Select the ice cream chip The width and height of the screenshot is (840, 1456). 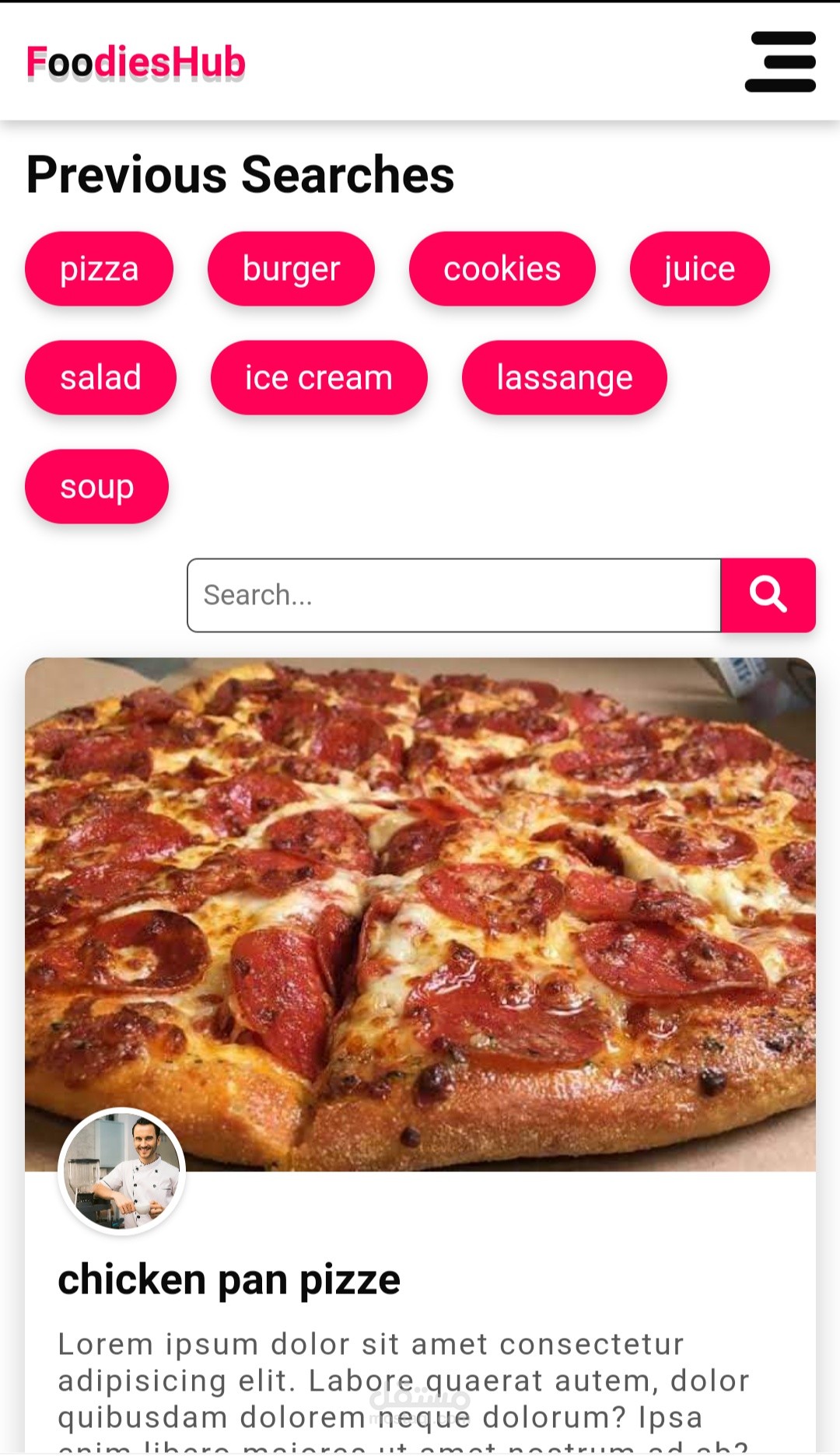[x=319, y=378]
